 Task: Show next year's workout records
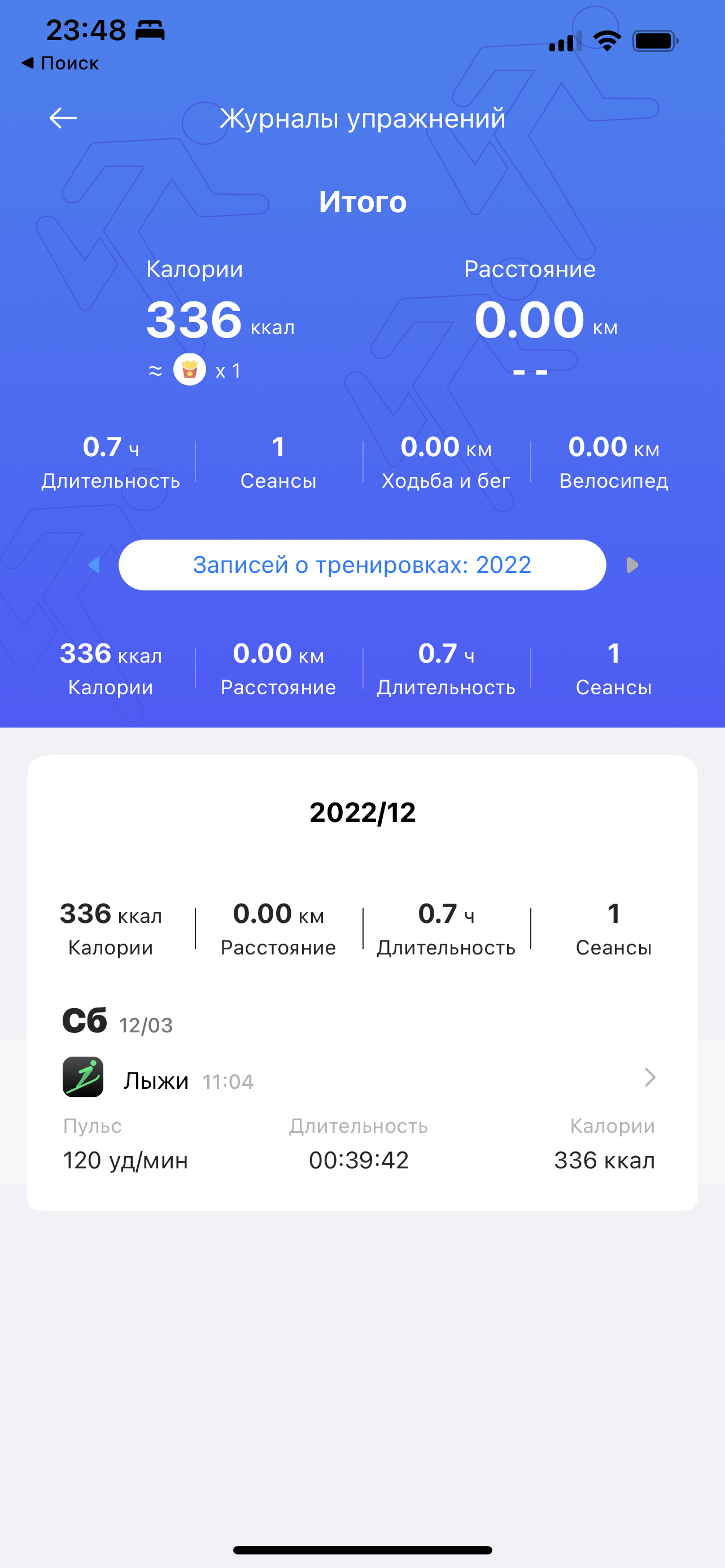(632, 565)
